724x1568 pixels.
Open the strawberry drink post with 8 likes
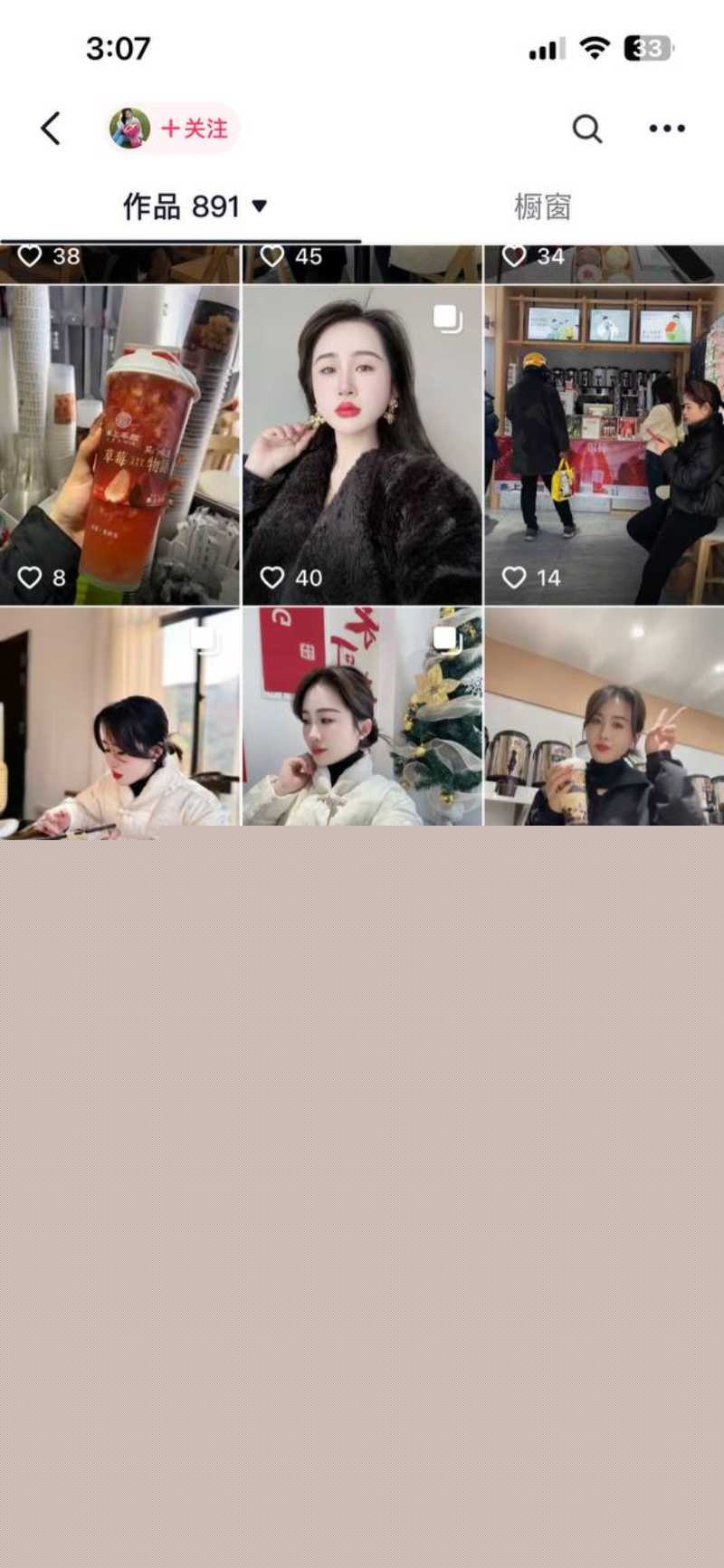119,444
